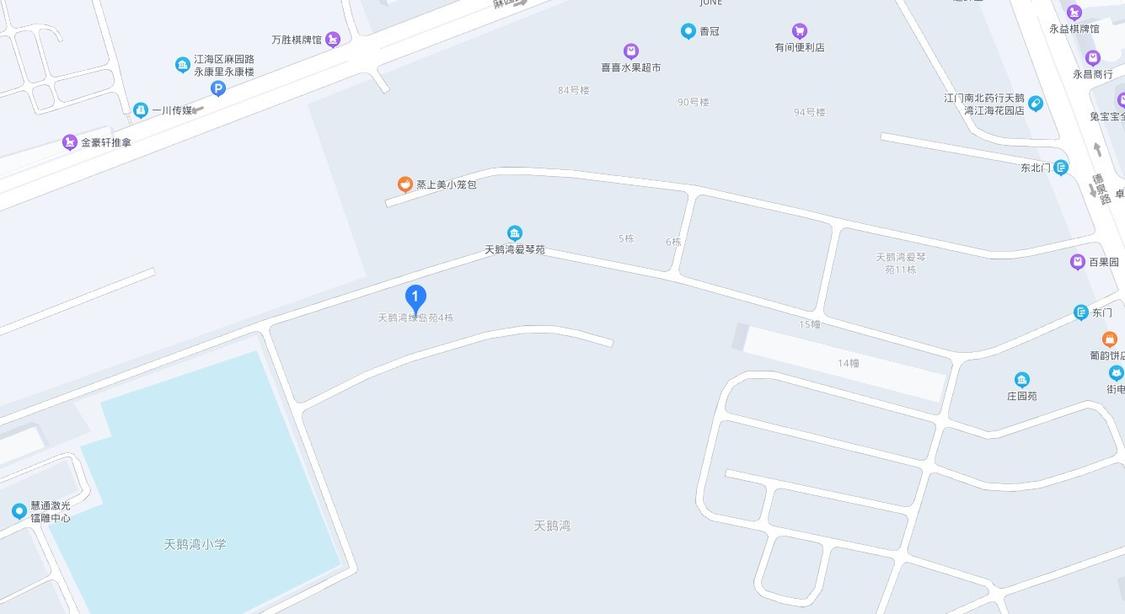Tap the 永益棋牌馆 marker
Image resolution: width=1125 pixels, height=614 pixels.
click(1074, 12)
